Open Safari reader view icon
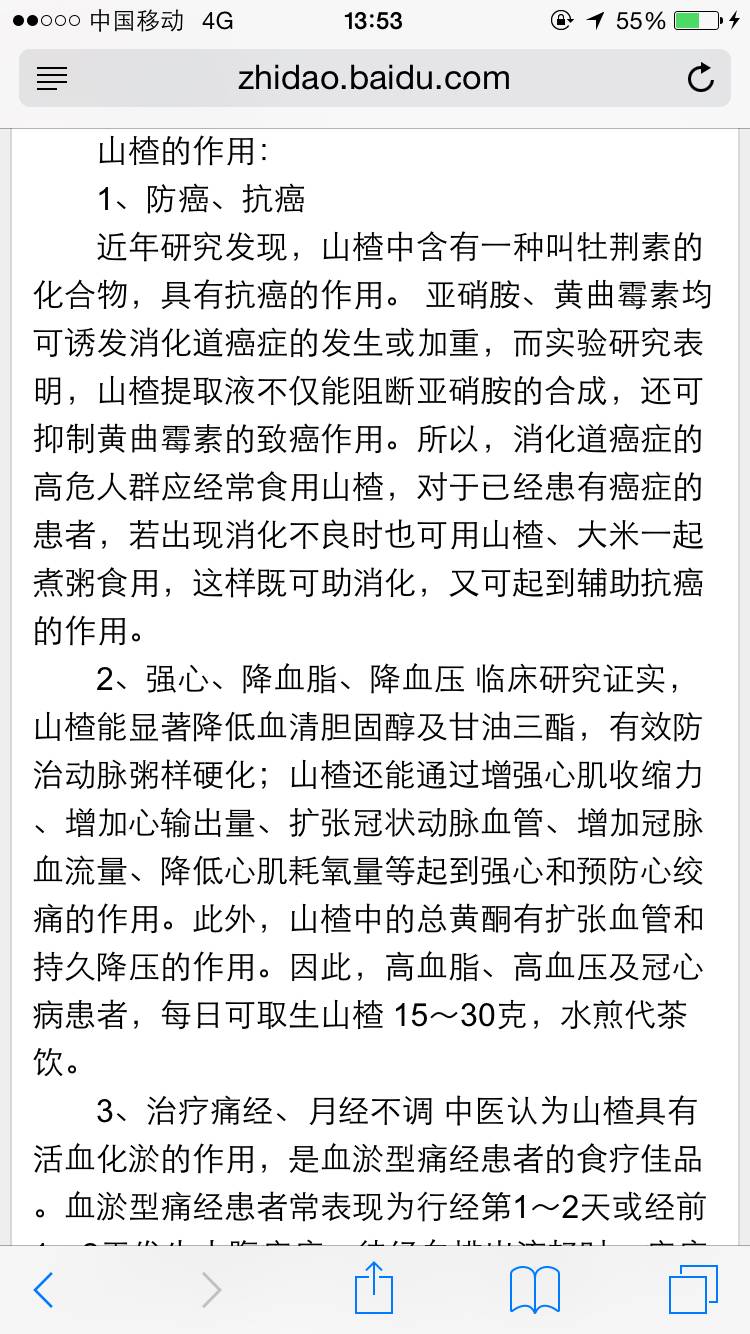The width and height of the screenshot is (750, 1334). pyautogui.click(x=52, y=78)
